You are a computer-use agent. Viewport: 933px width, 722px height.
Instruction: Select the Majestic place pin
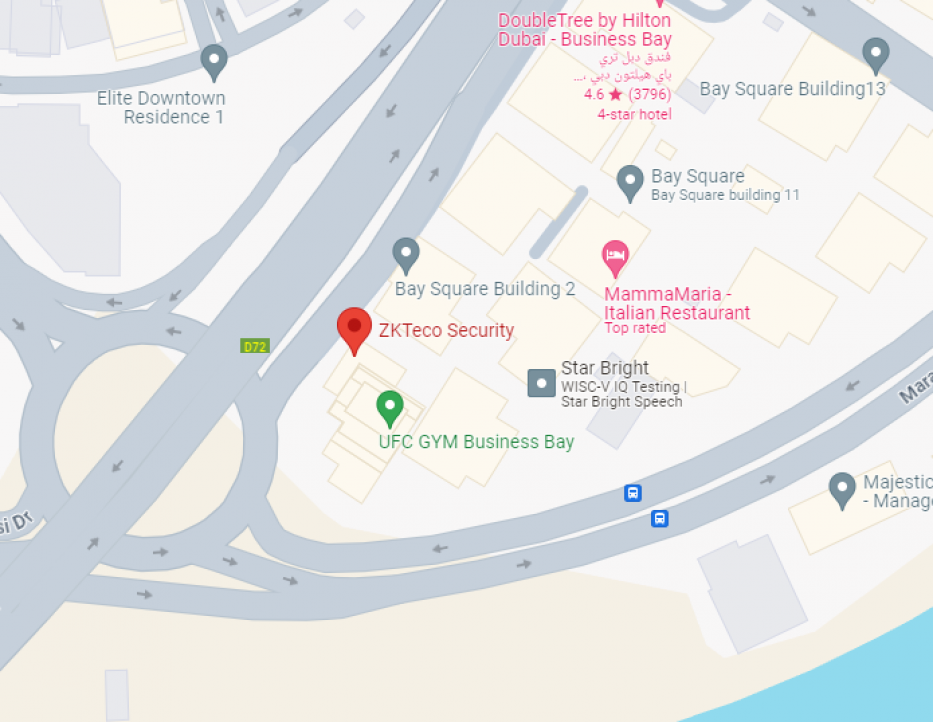pyautogui.click(x=842, y=488)
